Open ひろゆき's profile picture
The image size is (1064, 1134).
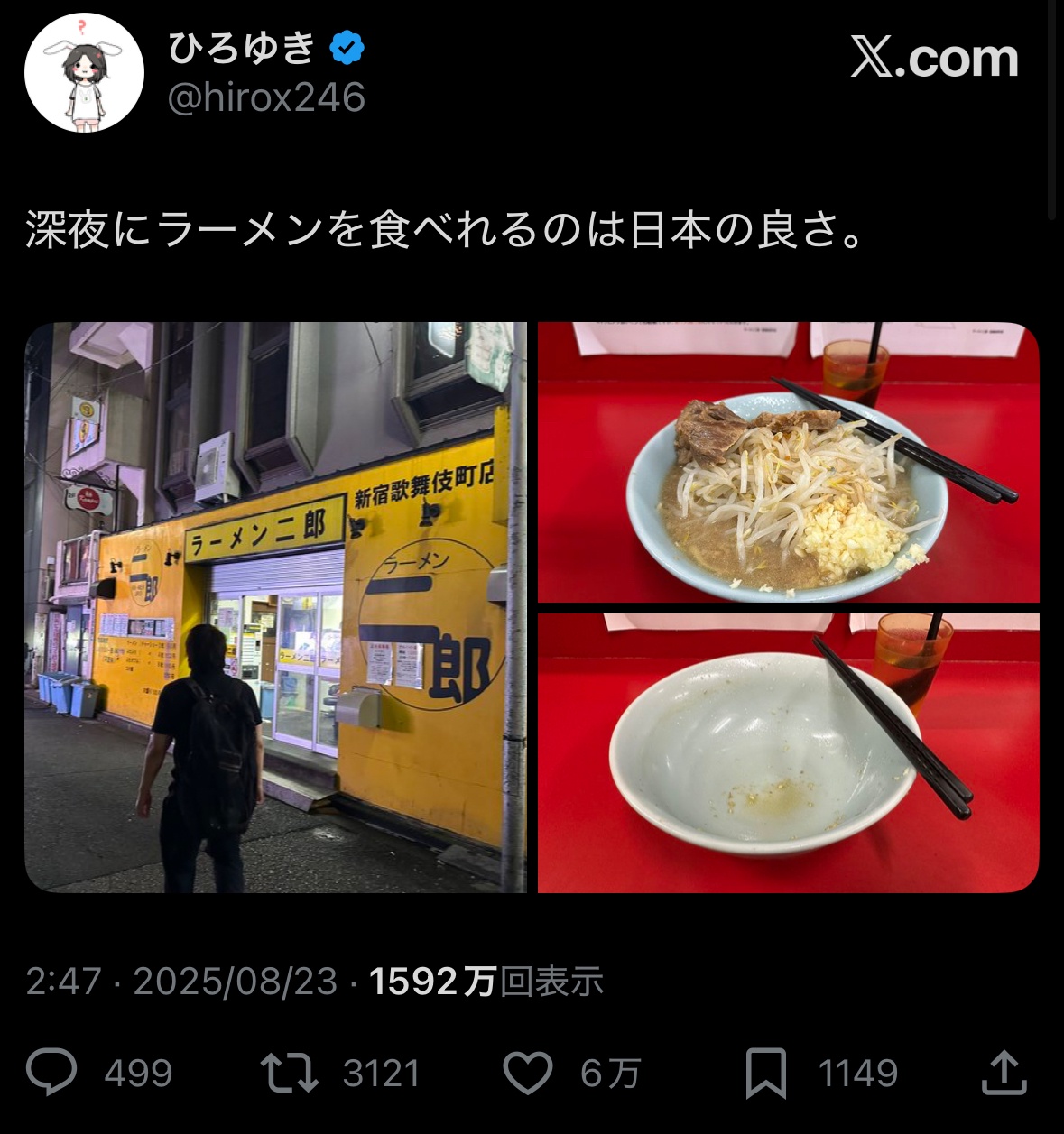84,74
